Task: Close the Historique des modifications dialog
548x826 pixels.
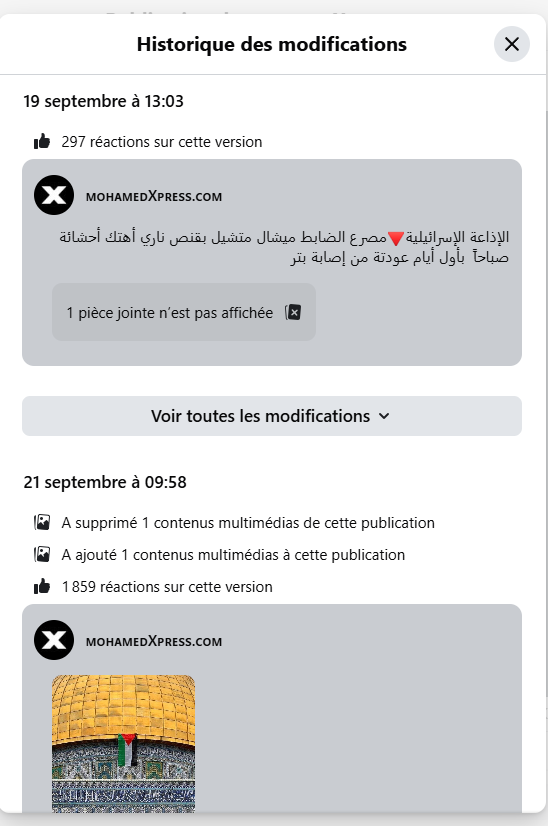Action: tap(512, 44)
